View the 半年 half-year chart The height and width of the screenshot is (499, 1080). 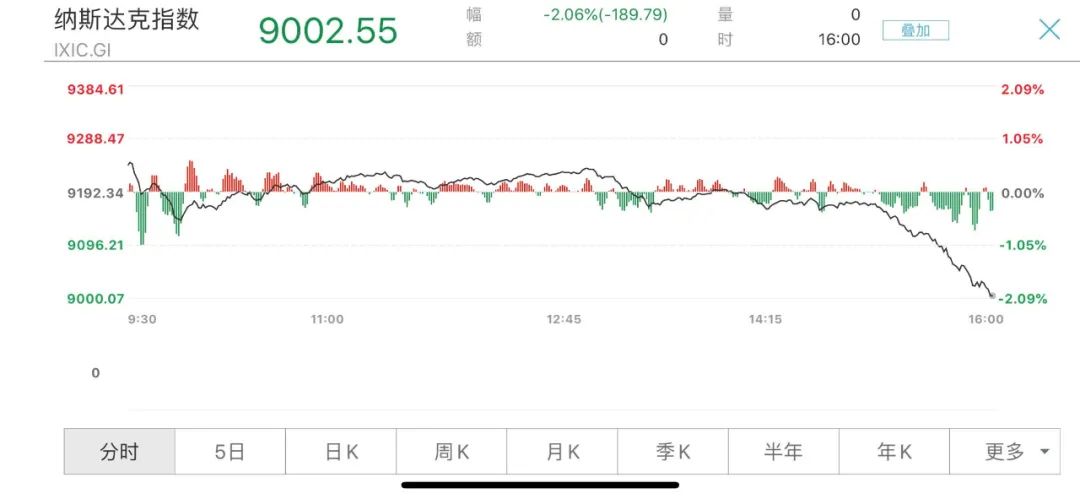[783, 452]
